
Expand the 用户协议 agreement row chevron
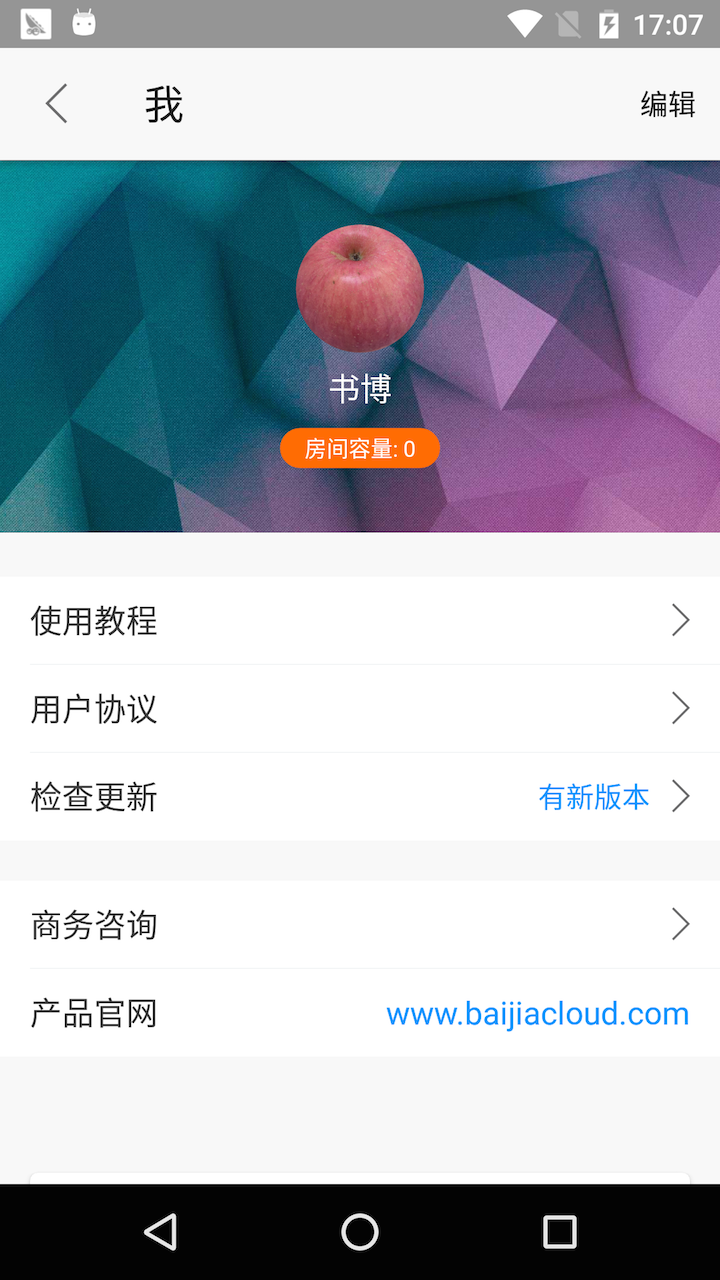(x=681, y=708)
